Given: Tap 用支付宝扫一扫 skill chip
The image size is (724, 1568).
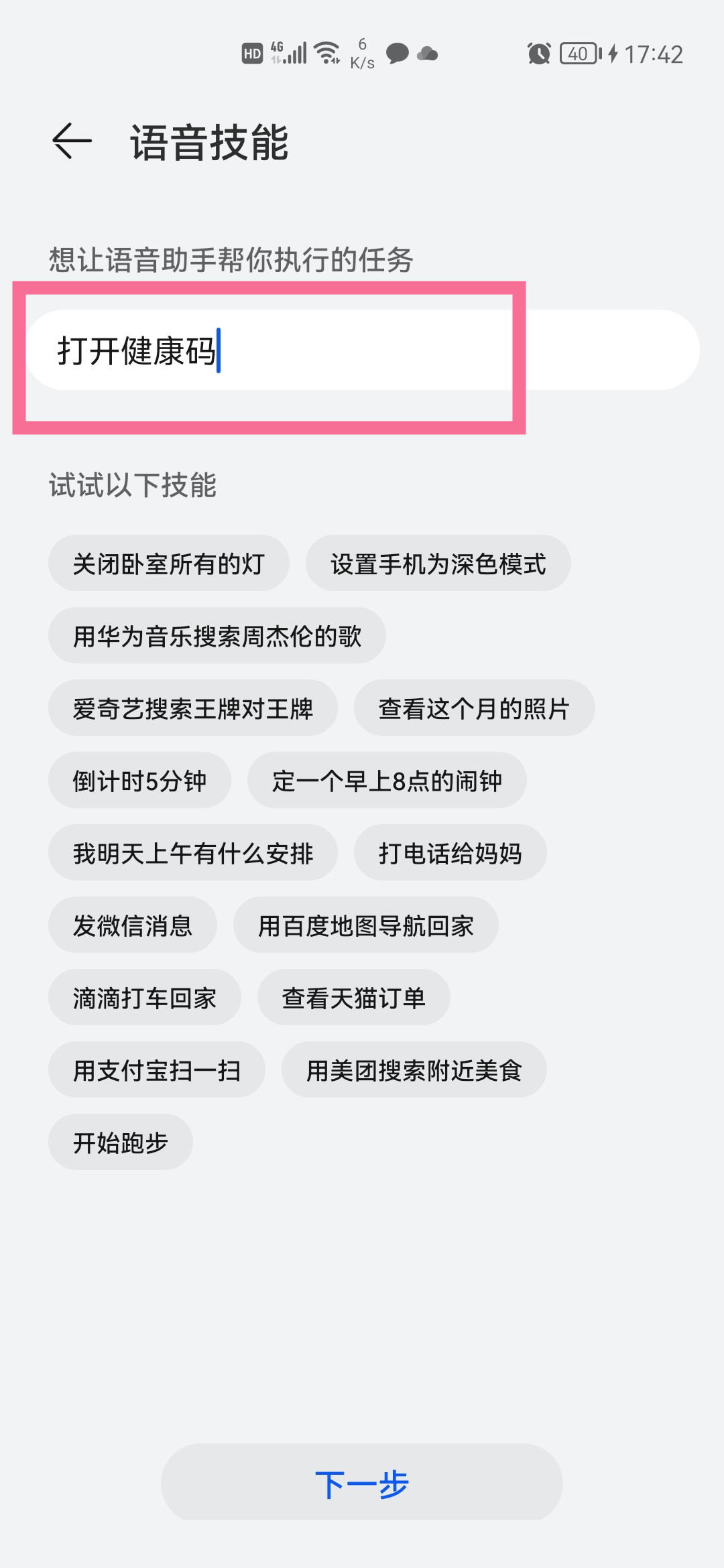Looking at the screenshot, I should [x=156, y=1069].
